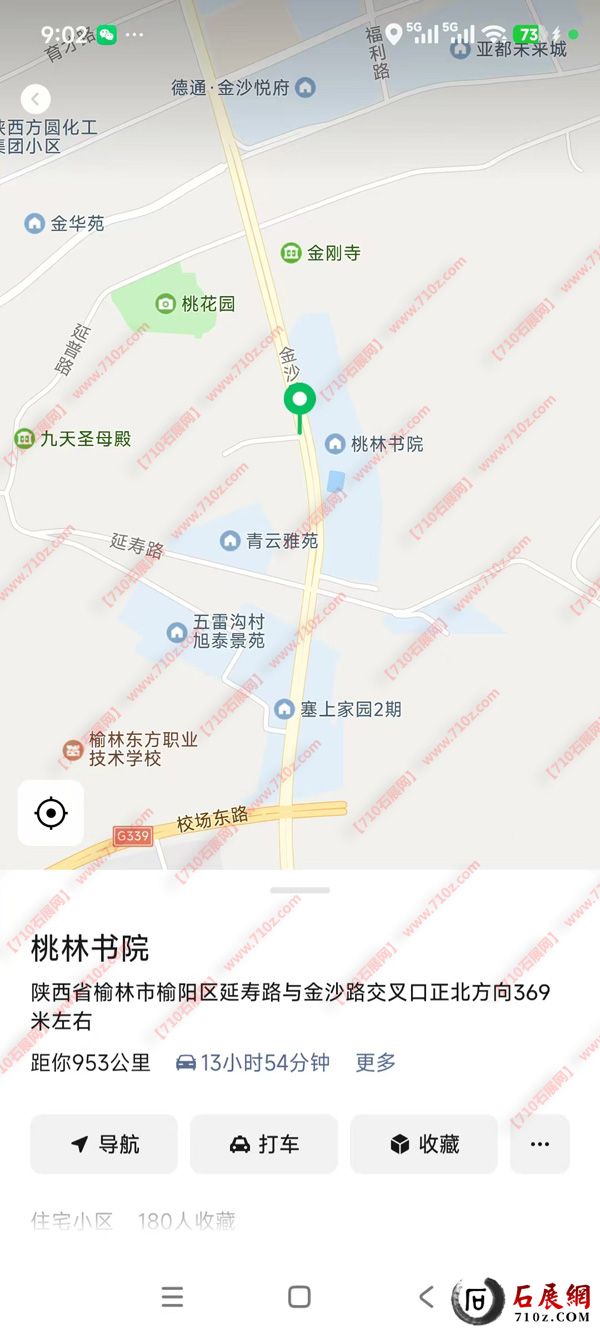
Task: Tap the system home button
Action: 299,1297
